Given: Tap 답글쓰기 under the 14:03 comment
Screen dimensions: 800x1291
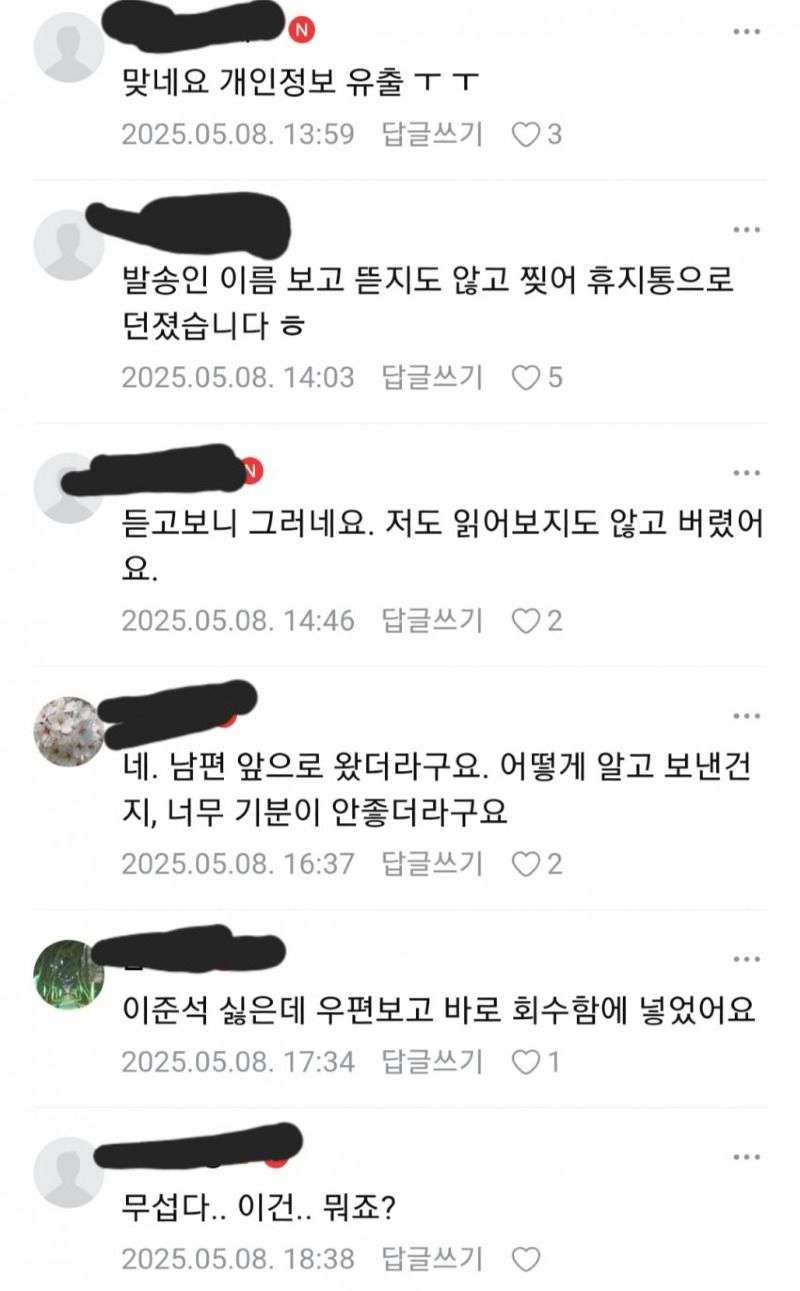Looking at the screenshot, I should (x=432, y=377).
